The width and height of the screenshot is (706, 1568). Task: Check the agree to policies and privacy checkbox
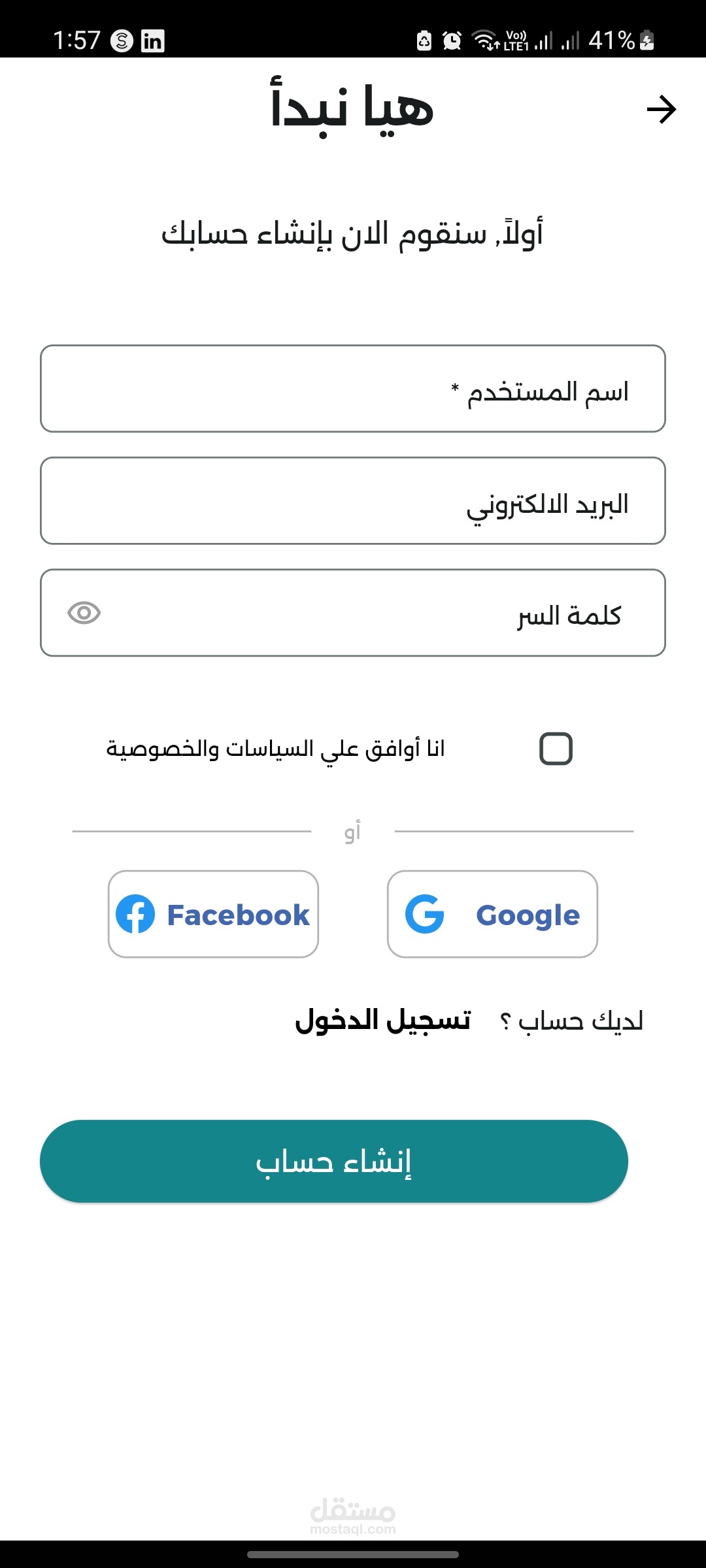tap(555, 749)
